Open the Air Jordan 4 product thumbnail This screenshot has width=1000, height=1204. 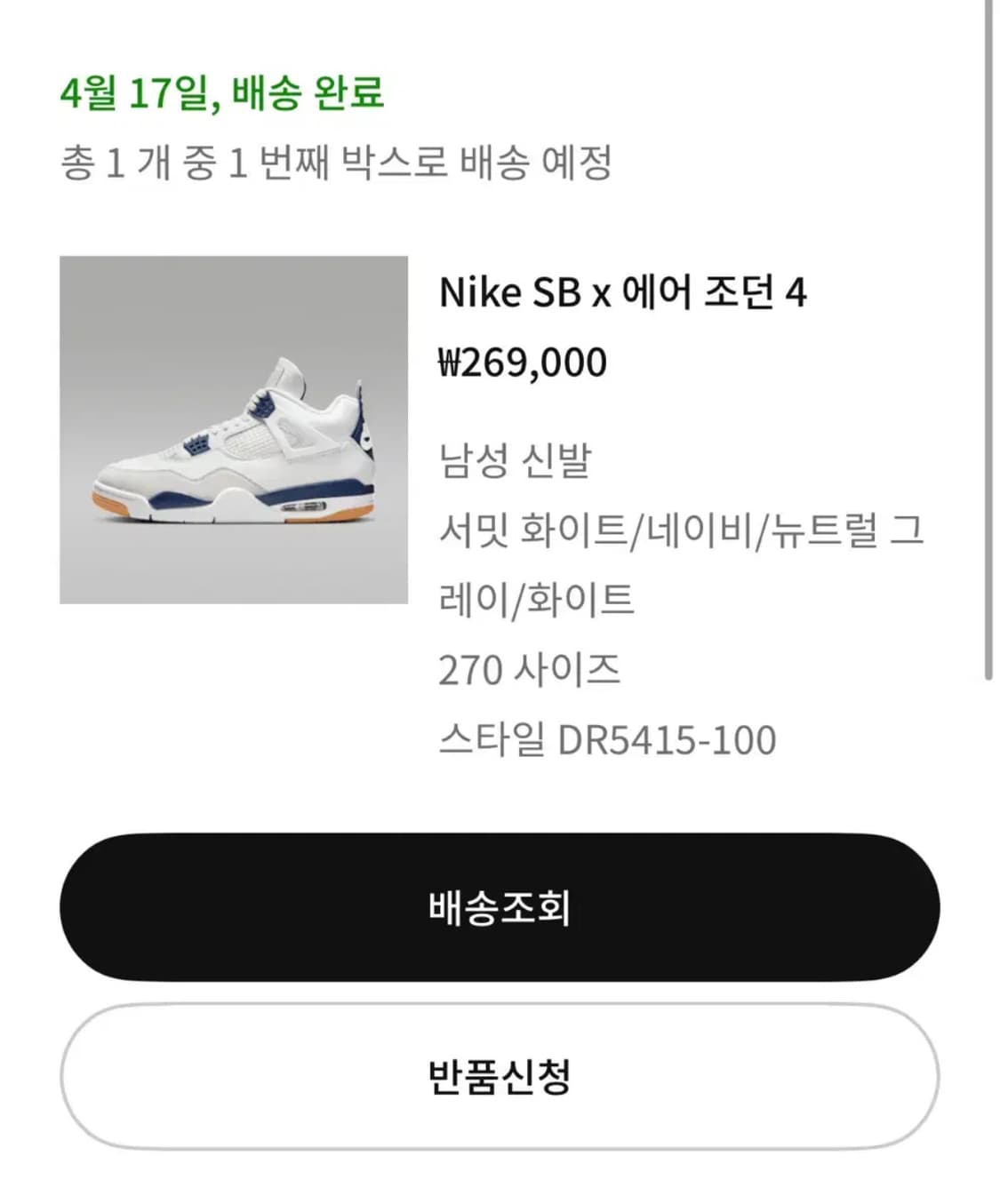tap(231, 431)
